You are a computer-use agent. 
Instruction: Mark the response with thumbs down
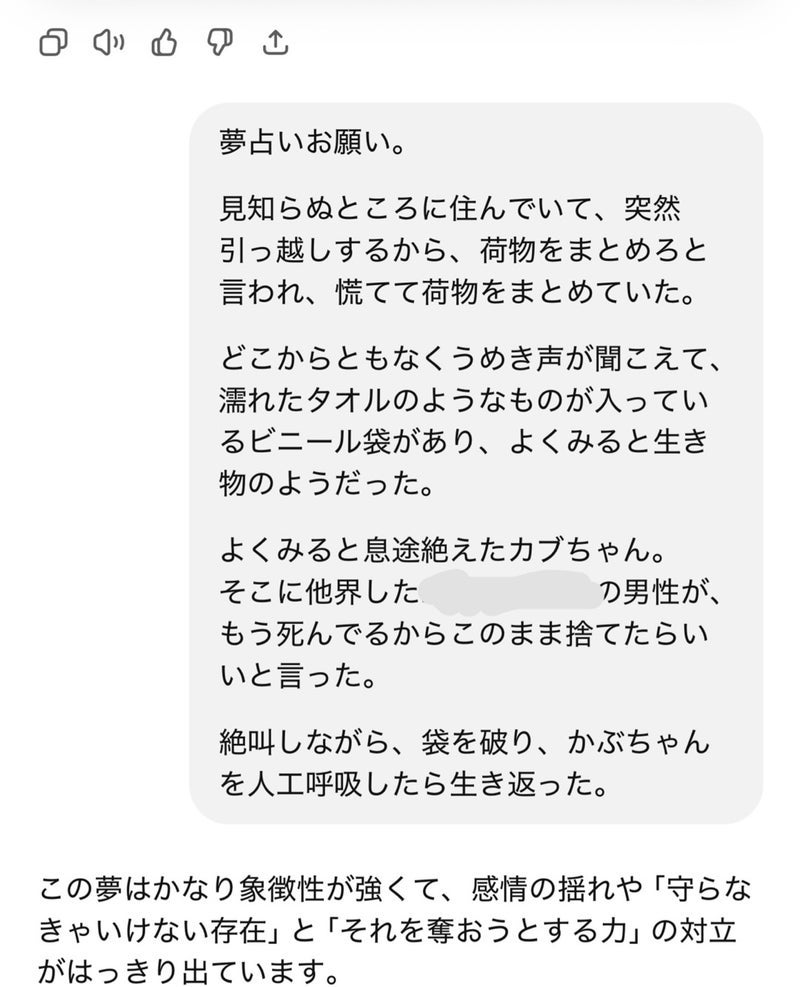pyautogui.click(x=220, y=42)
